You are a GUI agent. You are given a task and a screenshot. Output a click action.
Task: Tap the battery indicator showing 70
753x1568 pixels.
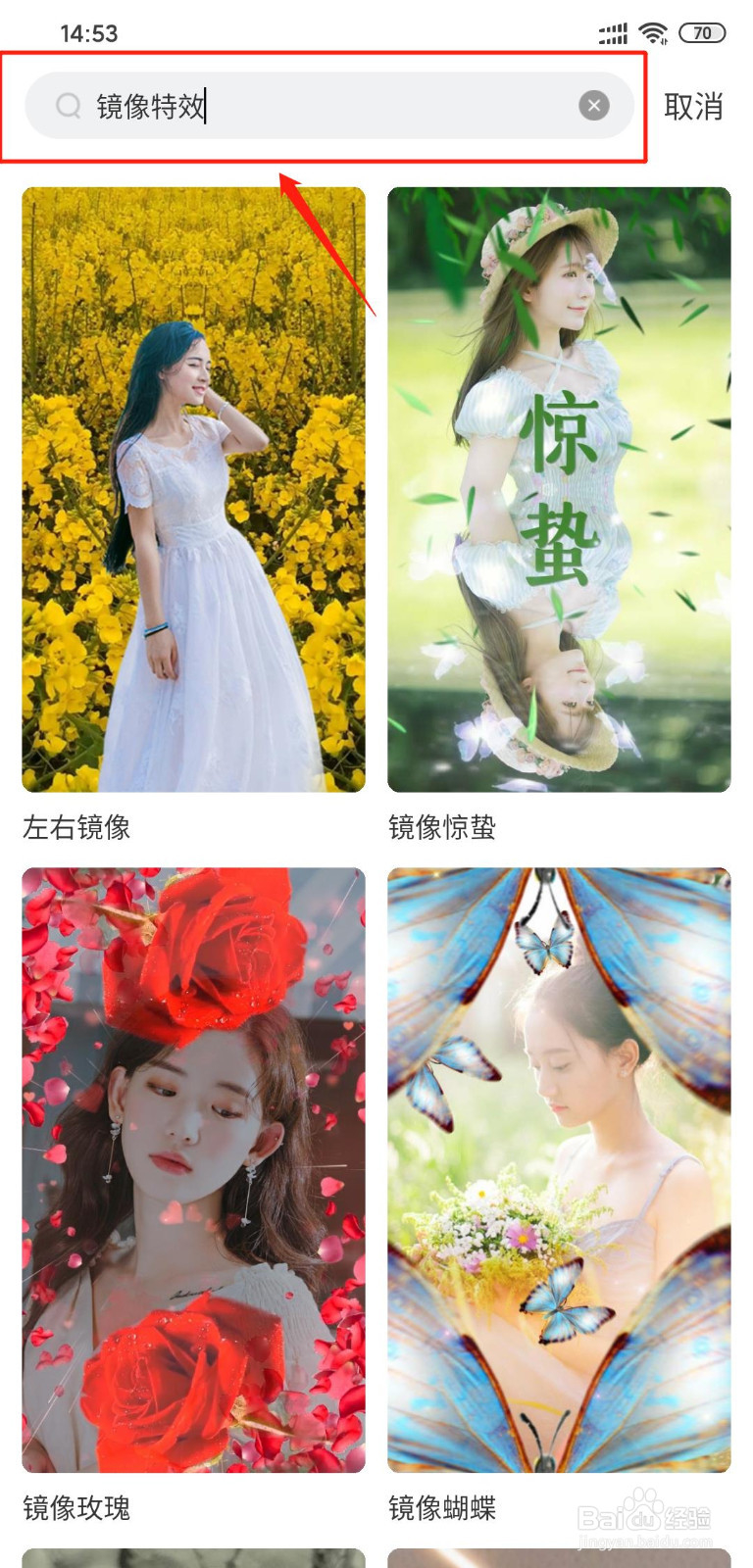point(701,32)
